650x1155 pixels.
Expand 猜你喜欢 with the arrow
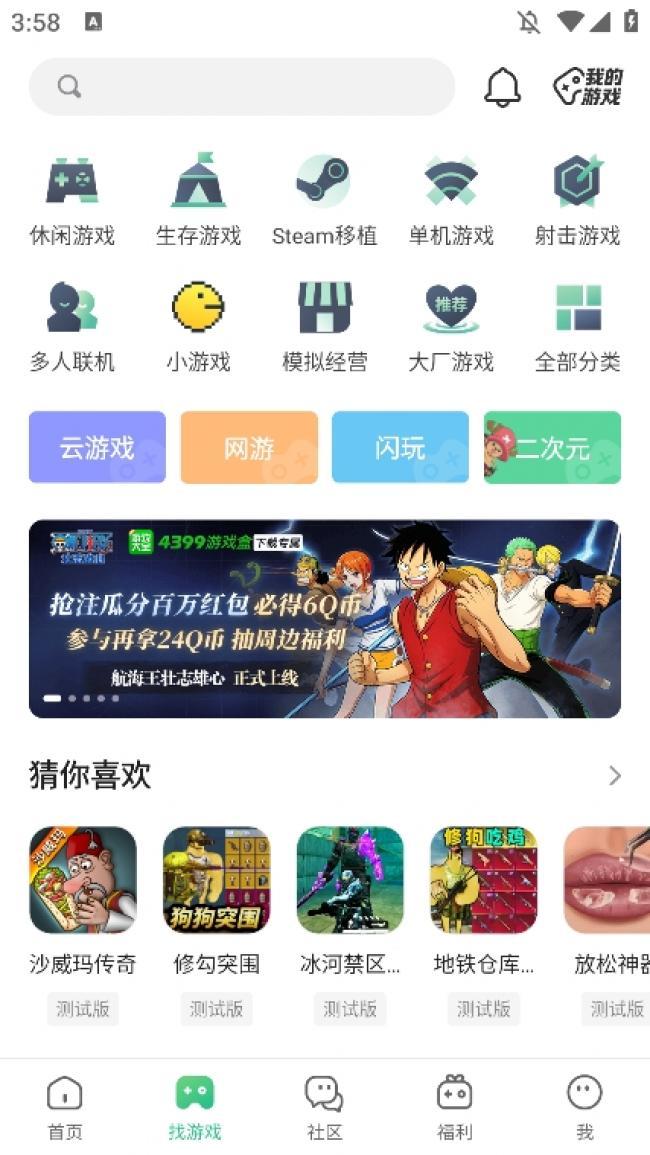click(614, 775)
